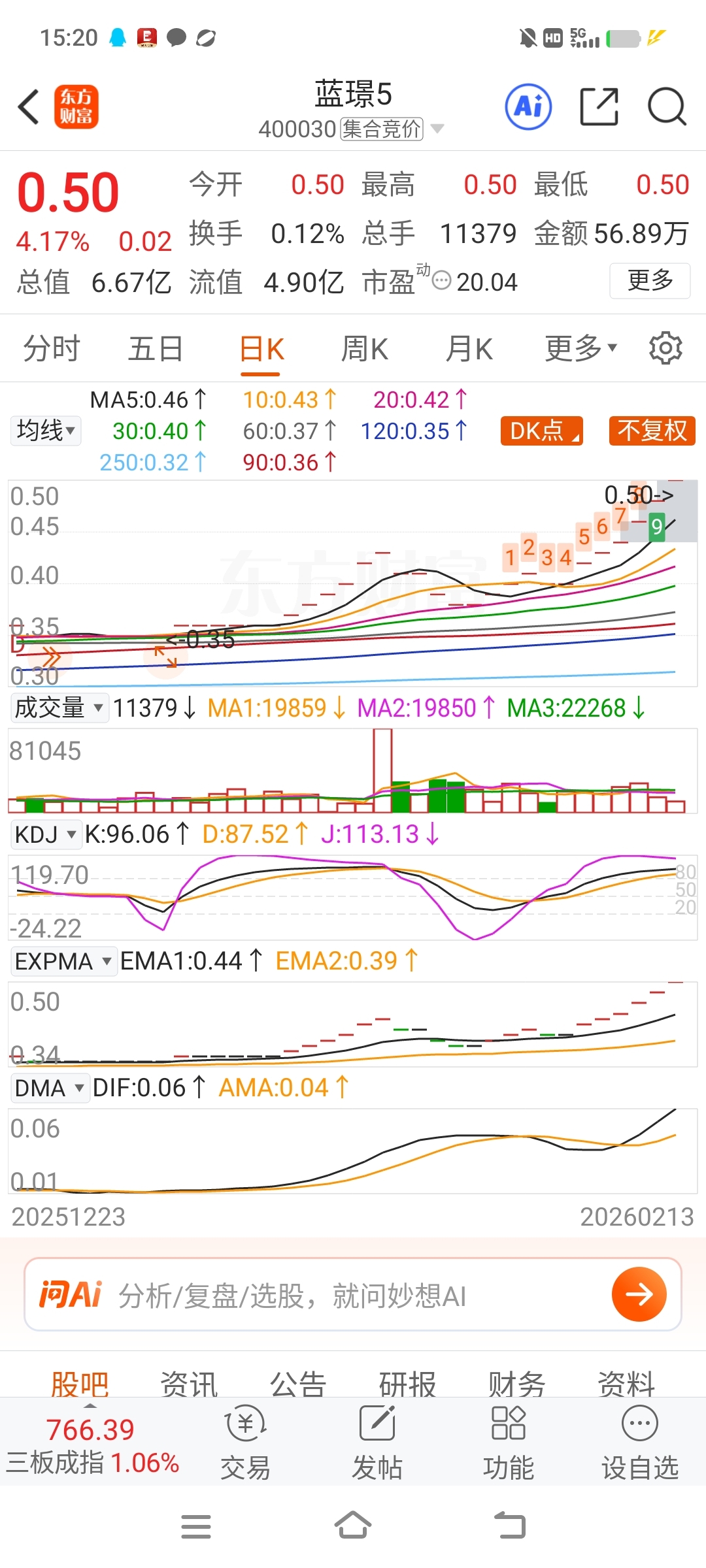Open the stock search magnifier
Screen dimensions: 706x1568
[666, 106]
